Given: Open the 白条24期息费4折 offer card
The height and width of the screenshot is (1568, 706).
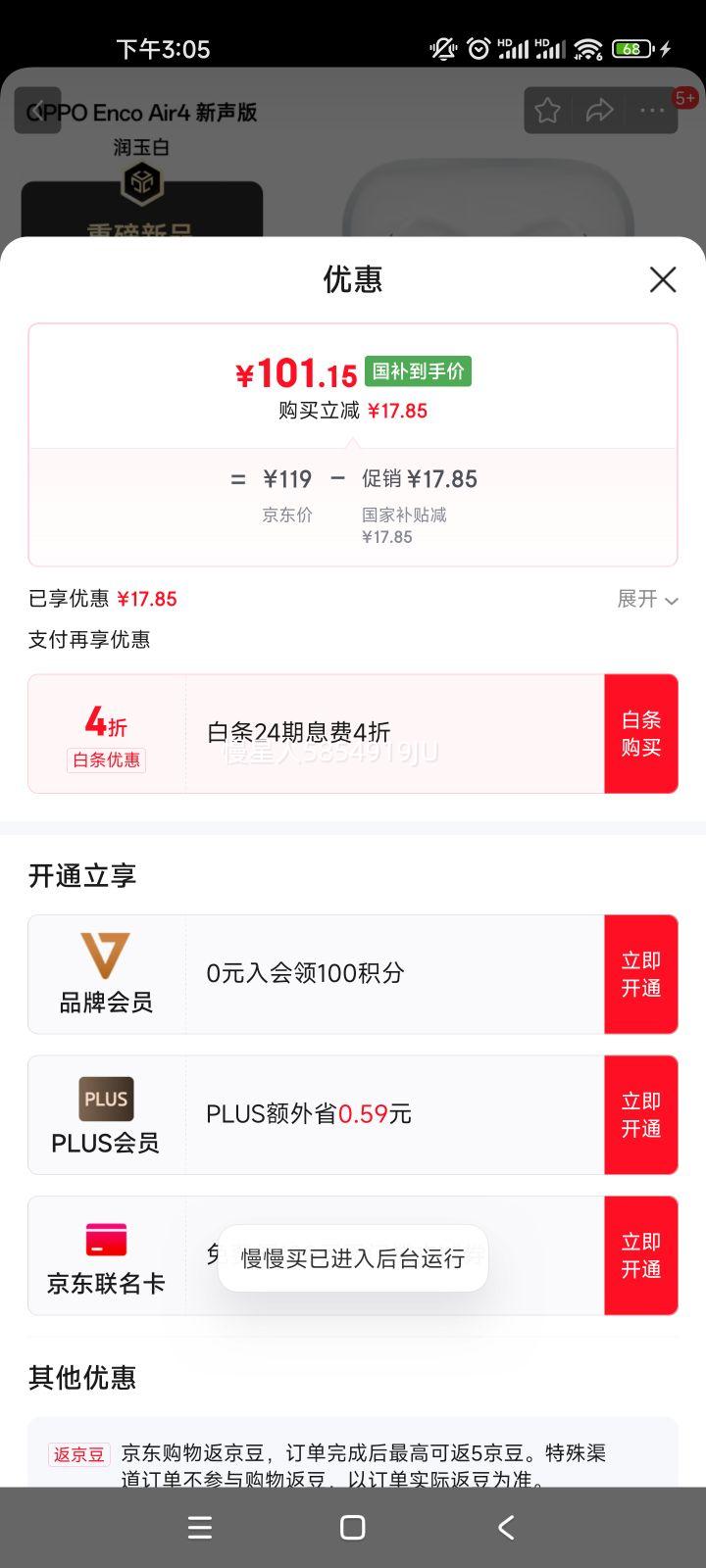Looking at the screenshot, I should click(316, 734).
